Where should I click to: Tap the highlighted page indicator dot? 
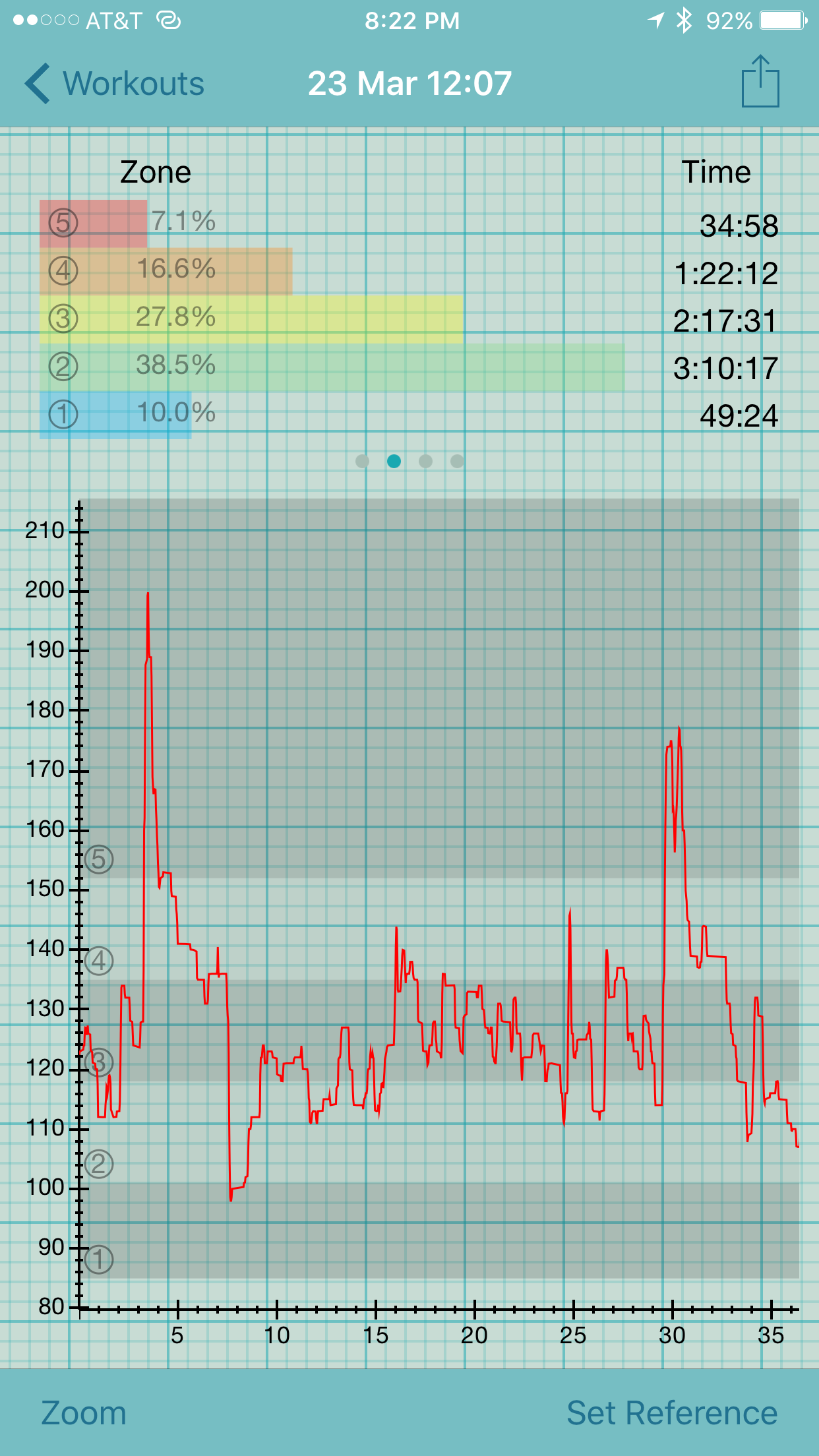tap(394, 461)
